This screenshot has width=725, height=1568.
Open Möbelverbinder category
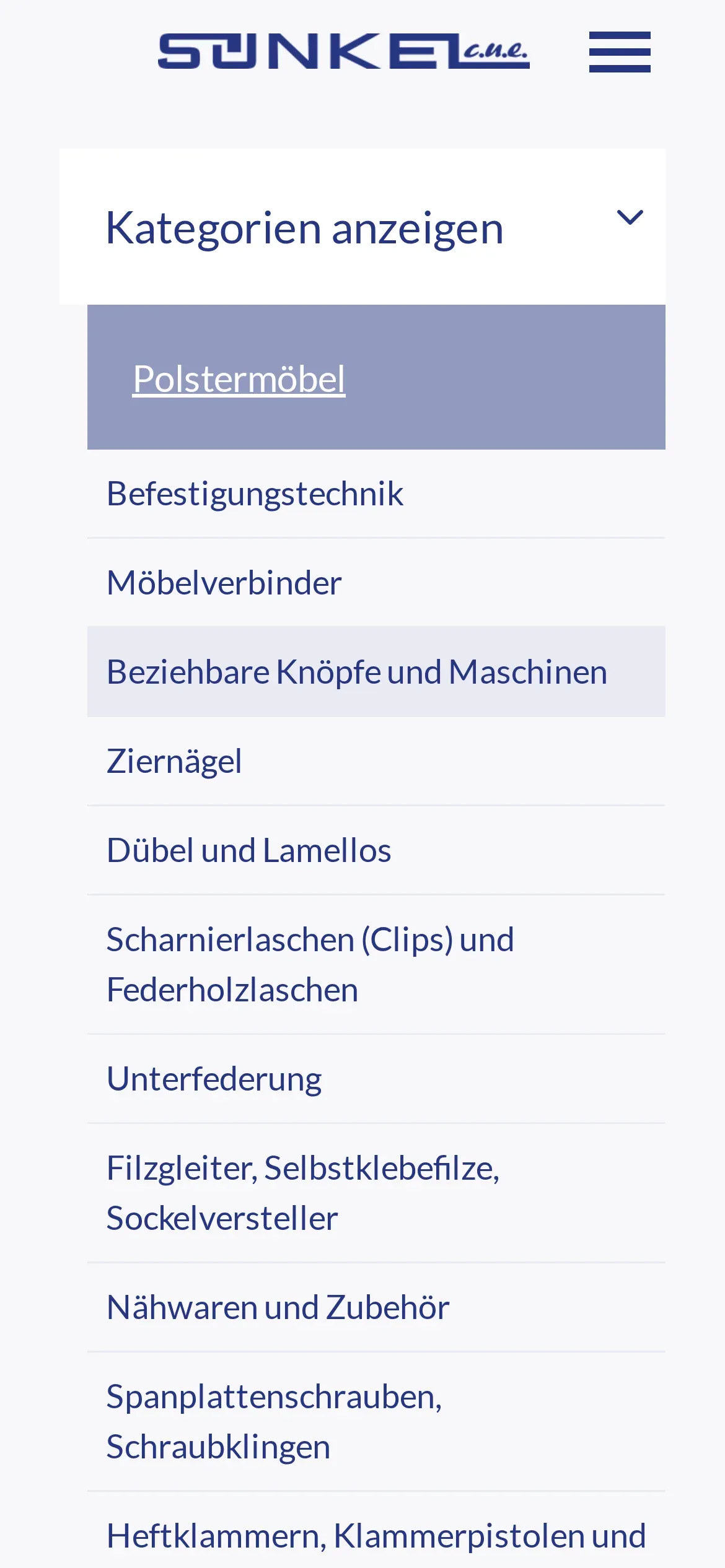point(376,583)
